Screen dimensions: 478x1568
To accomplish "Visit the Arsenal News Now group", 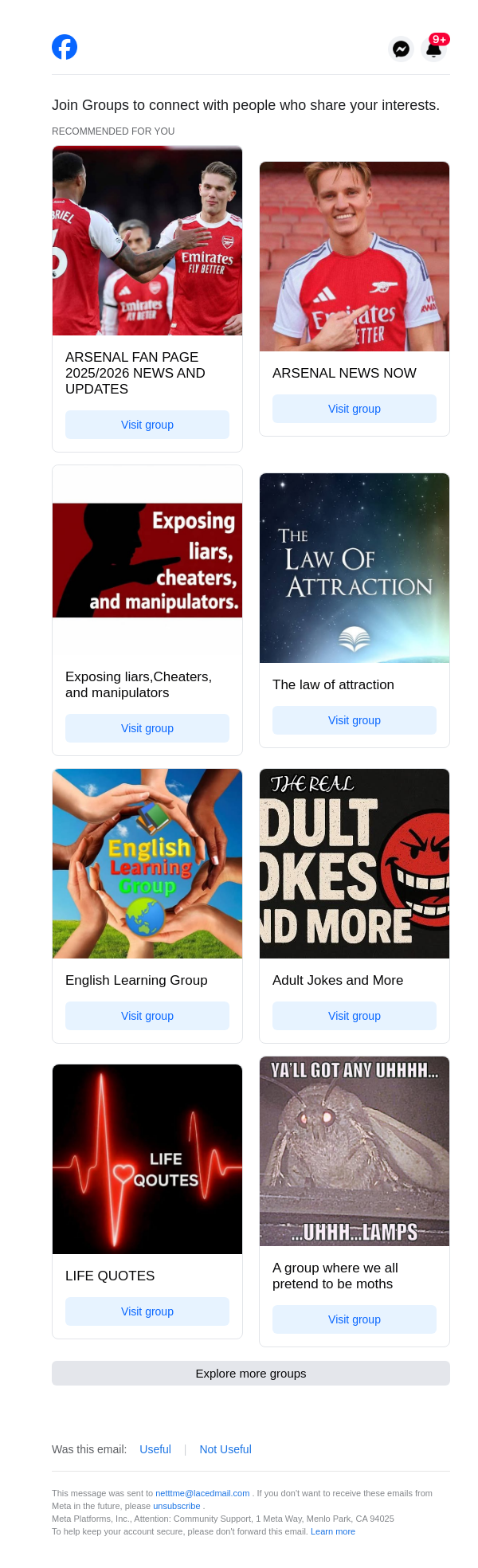I will click(355, 409).
